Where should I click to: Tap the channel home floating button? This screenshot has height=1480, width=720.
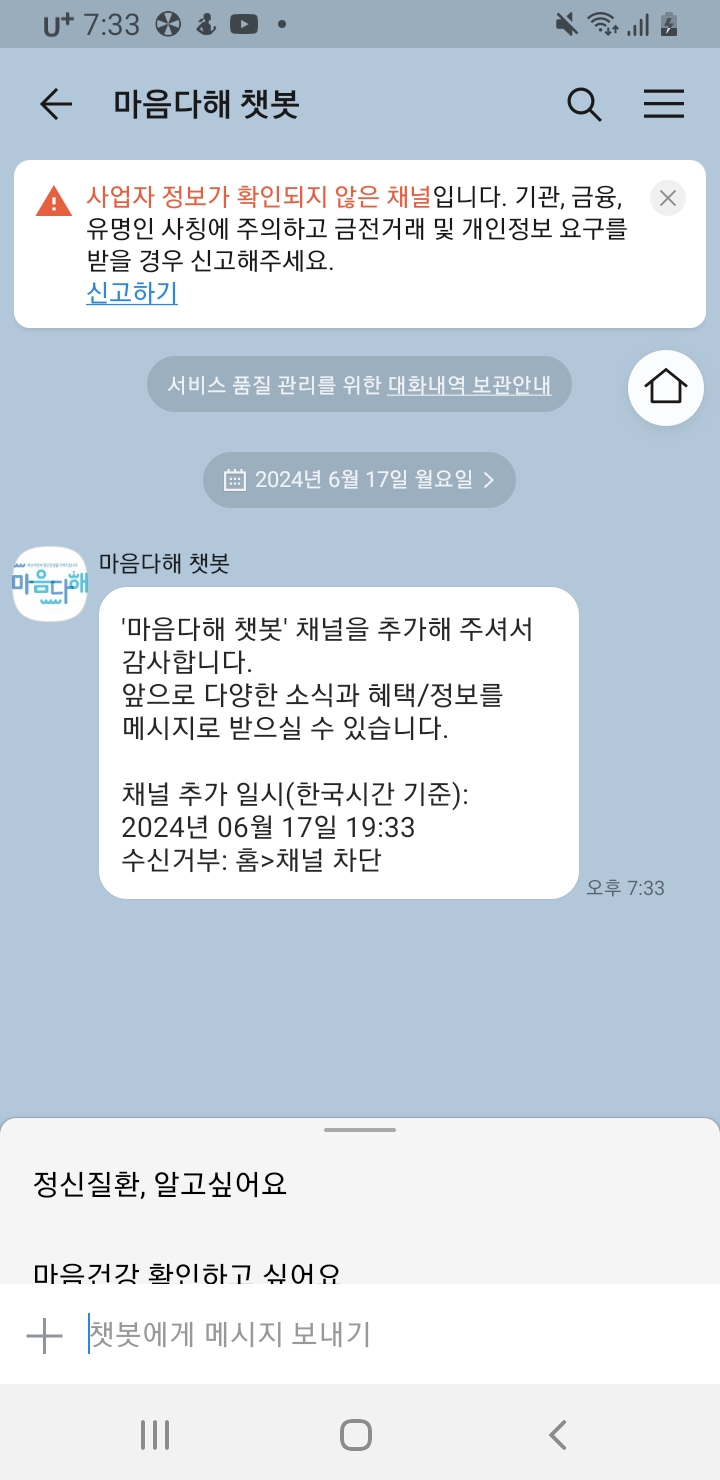pos(666,386)
